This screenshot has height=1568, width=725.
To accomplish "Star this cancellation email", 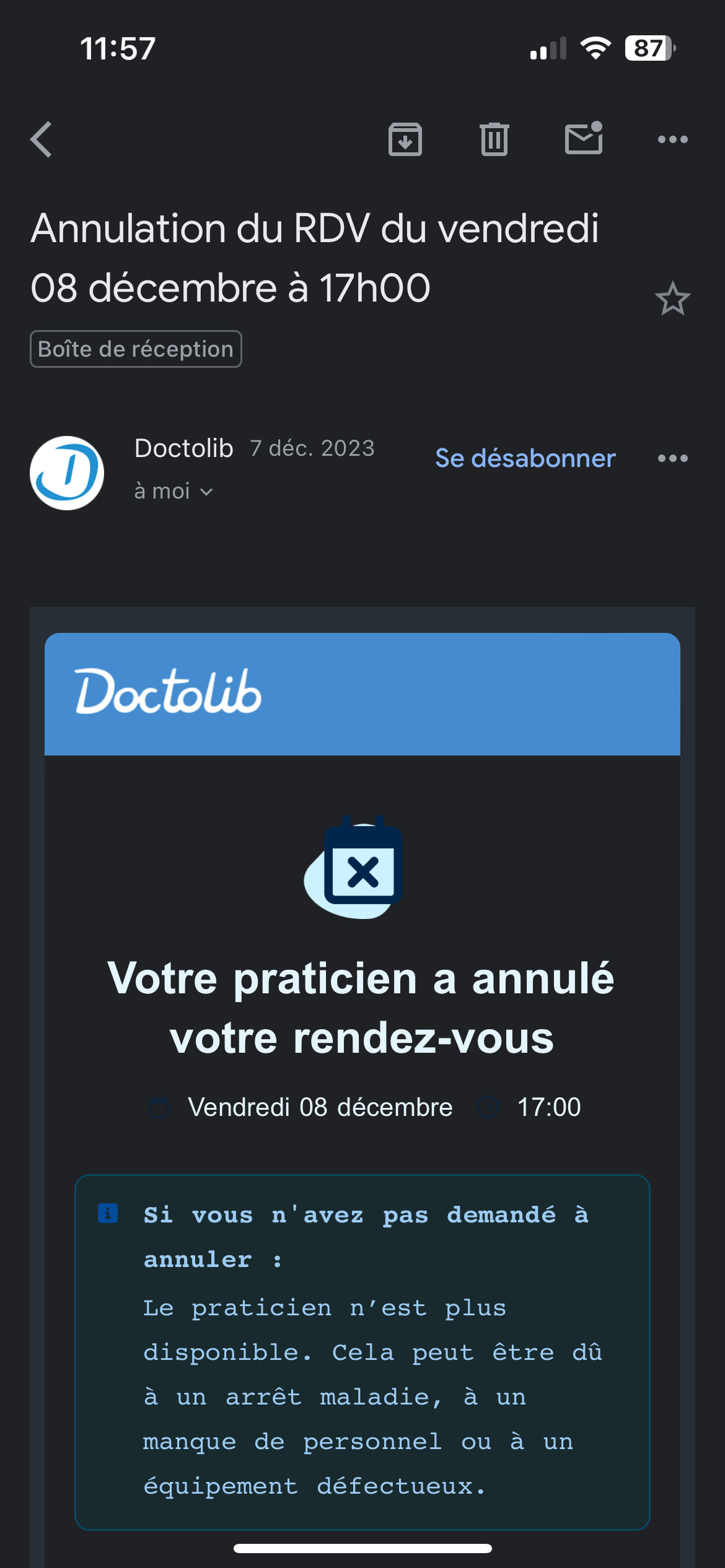I will (x=672, y=299).
